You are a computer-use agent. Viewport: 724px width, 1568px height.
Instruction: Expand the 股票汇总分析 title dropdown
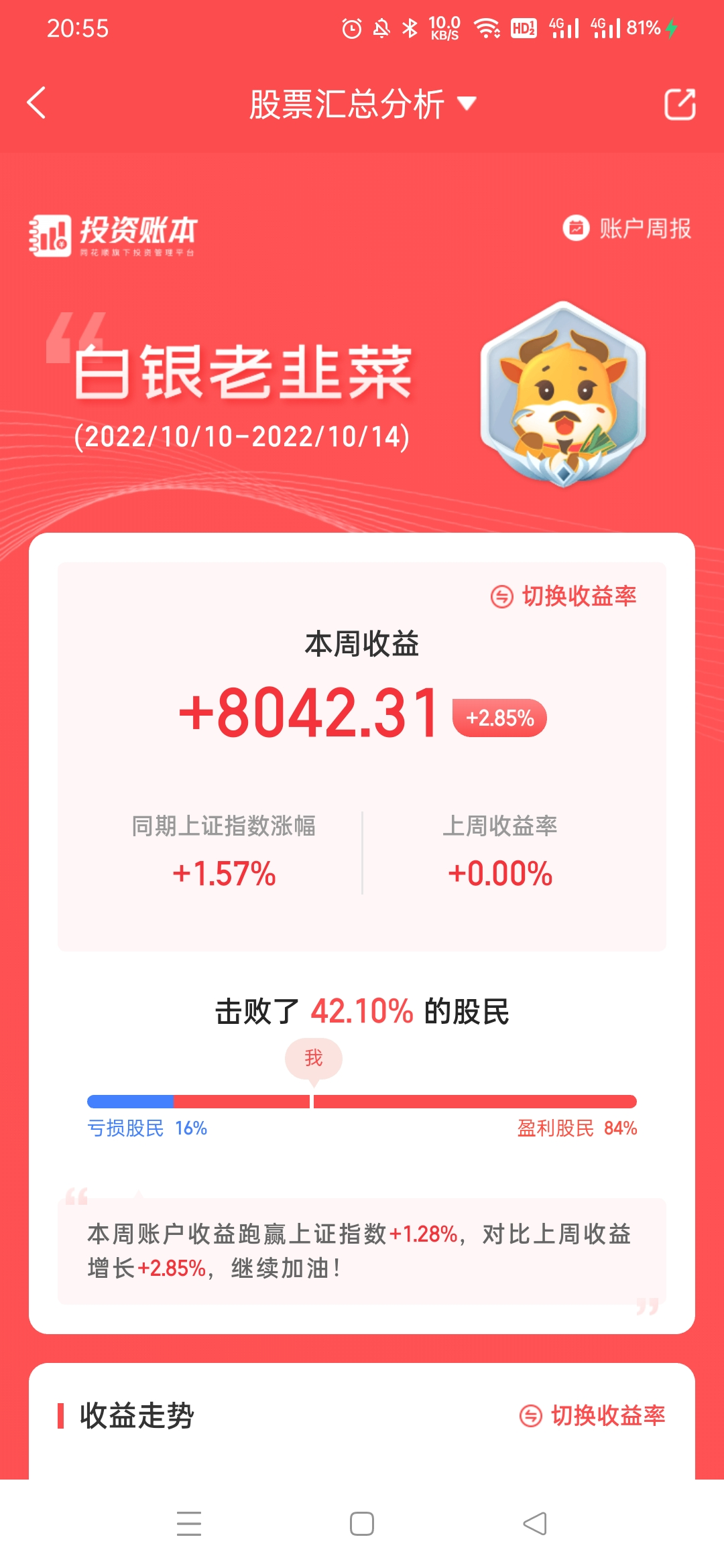point(362,105)
